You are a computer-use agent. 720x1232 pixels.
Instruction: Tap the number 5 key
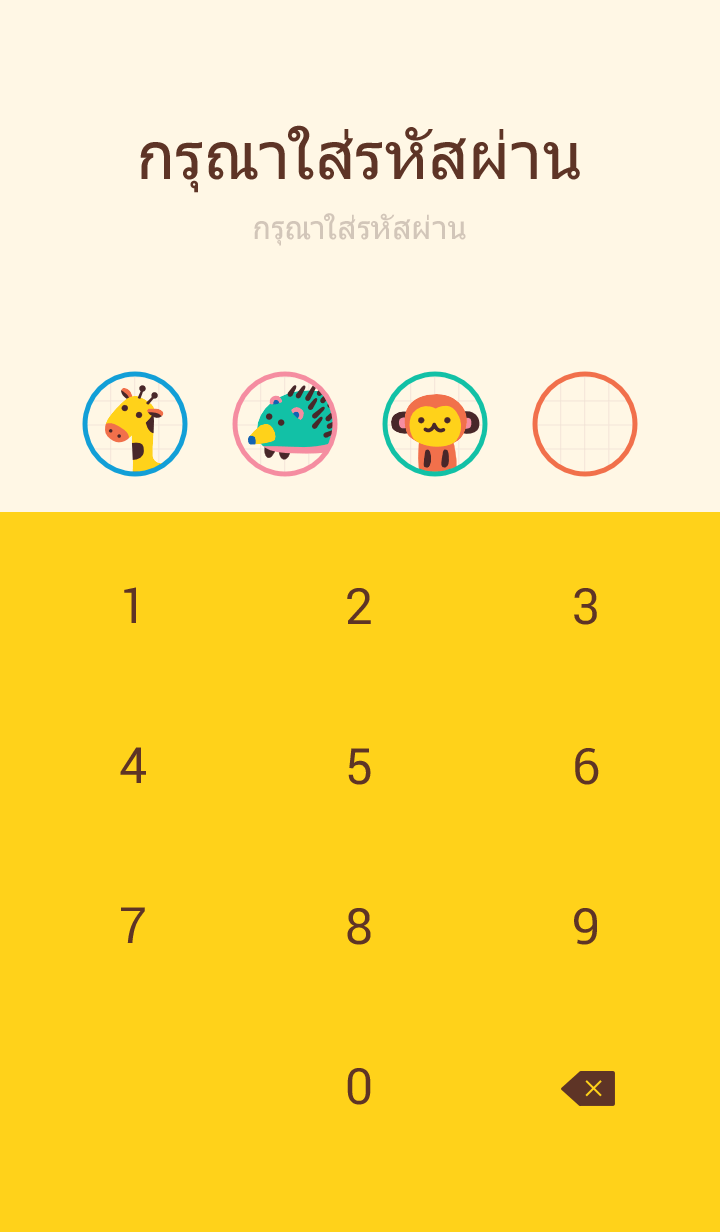coord(359,767)
